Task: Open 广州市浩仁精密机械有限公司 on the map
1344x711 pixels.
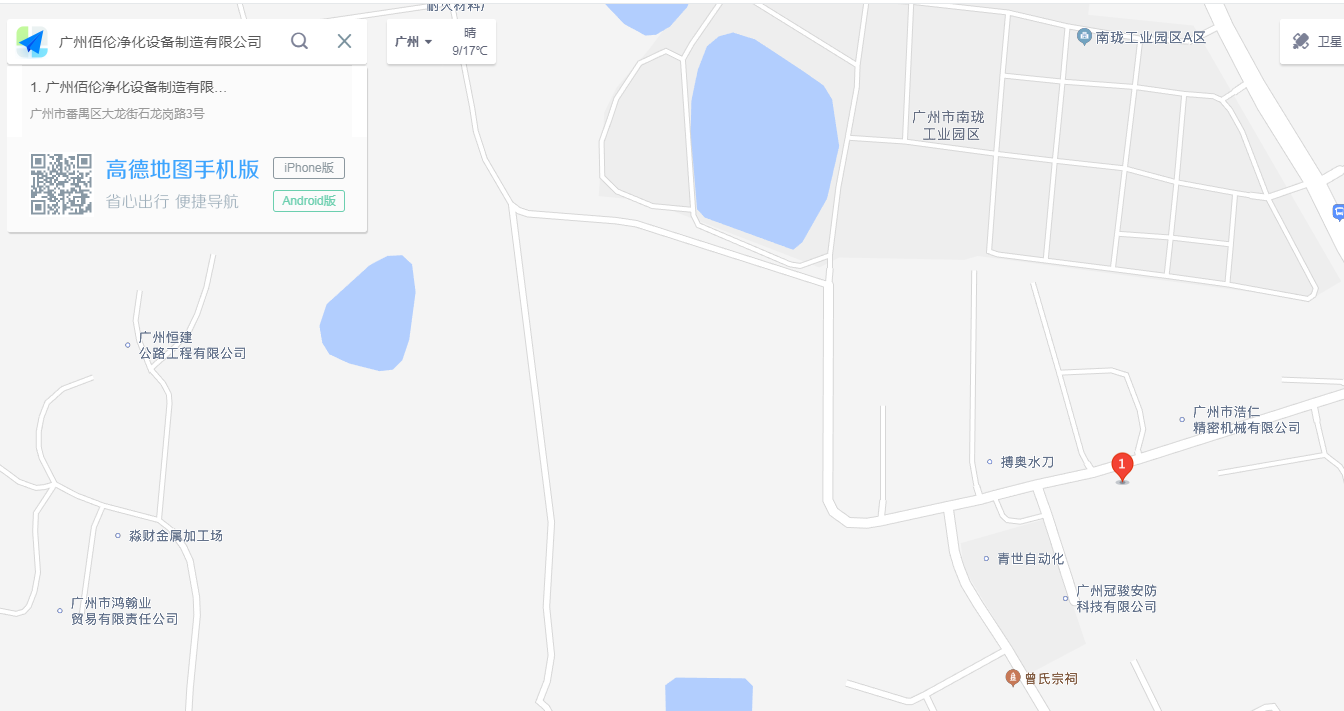Action: (x=1245, y=420)
